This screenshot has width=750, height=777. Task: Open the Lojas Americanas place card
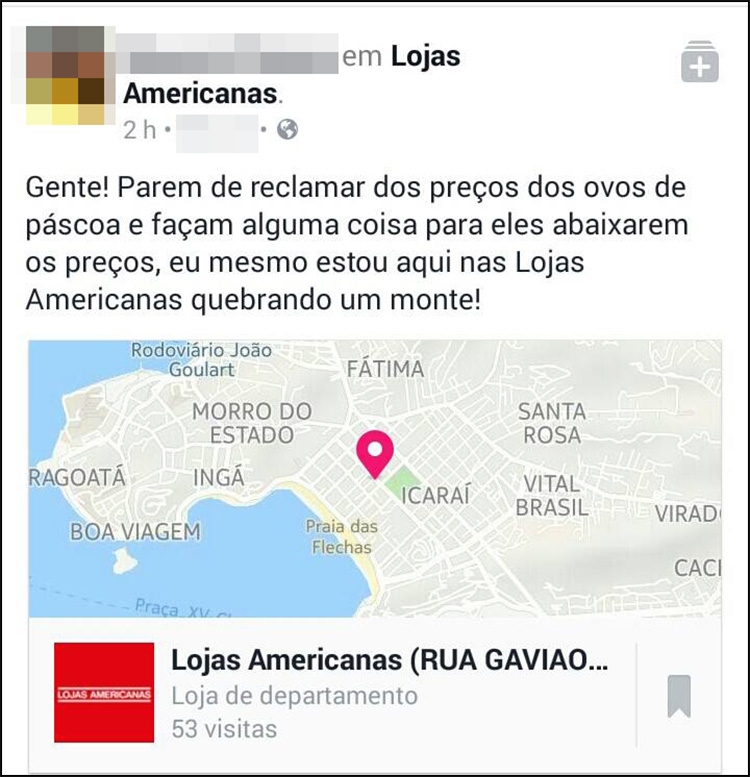point(388,693)
